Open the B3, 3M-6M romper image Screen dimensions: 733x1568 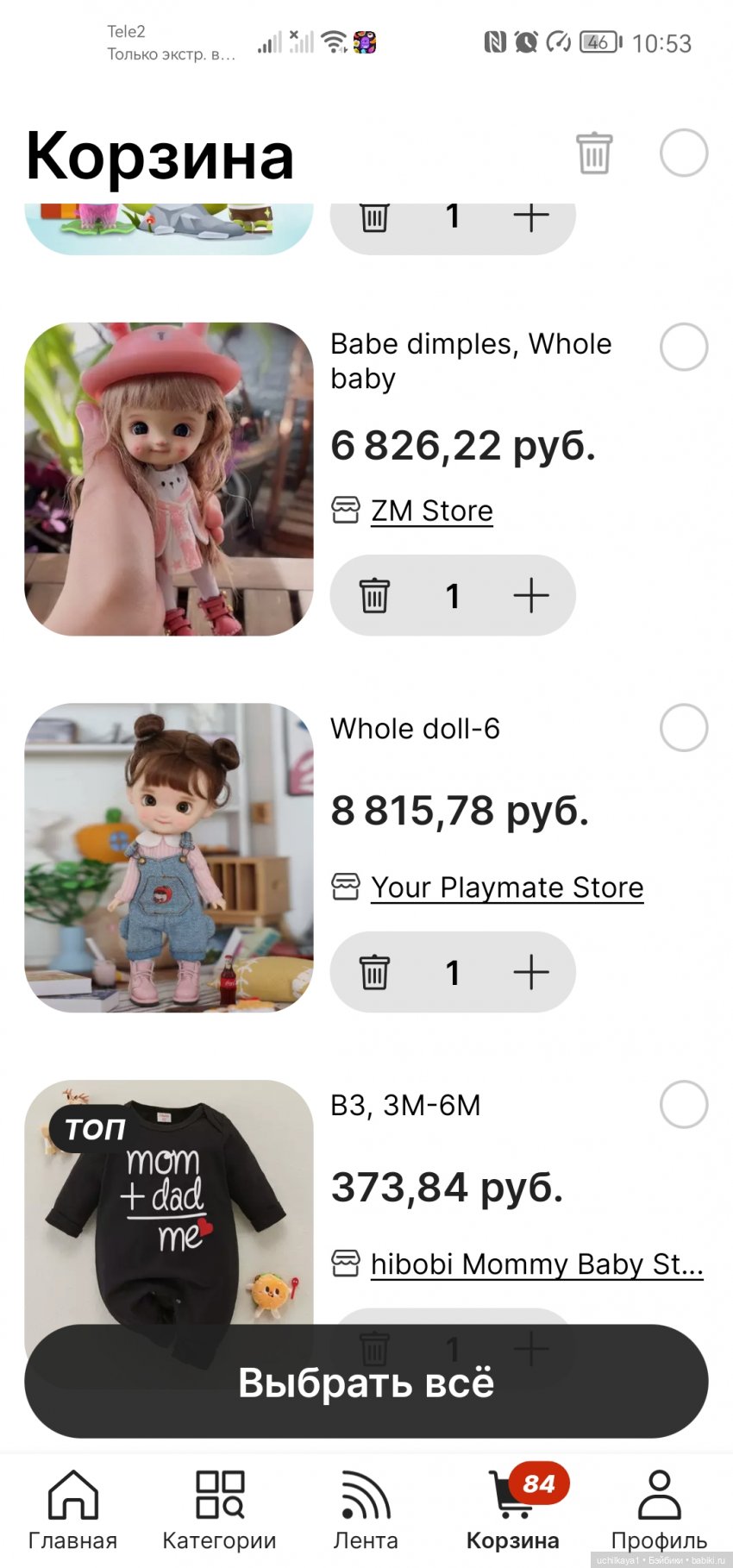[x=169, y=1207]
